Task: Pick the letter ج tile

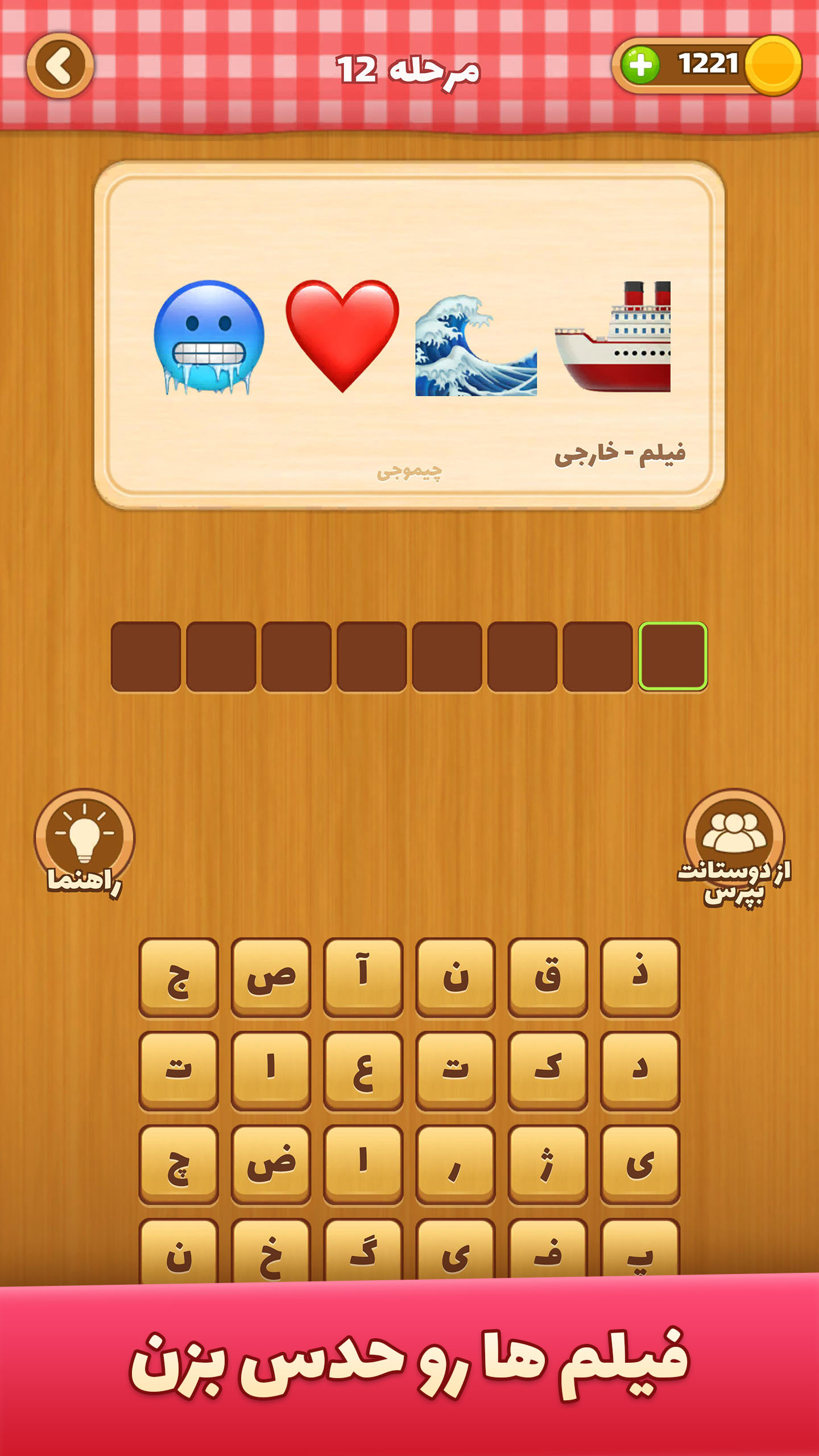Action: click(179, 977)
